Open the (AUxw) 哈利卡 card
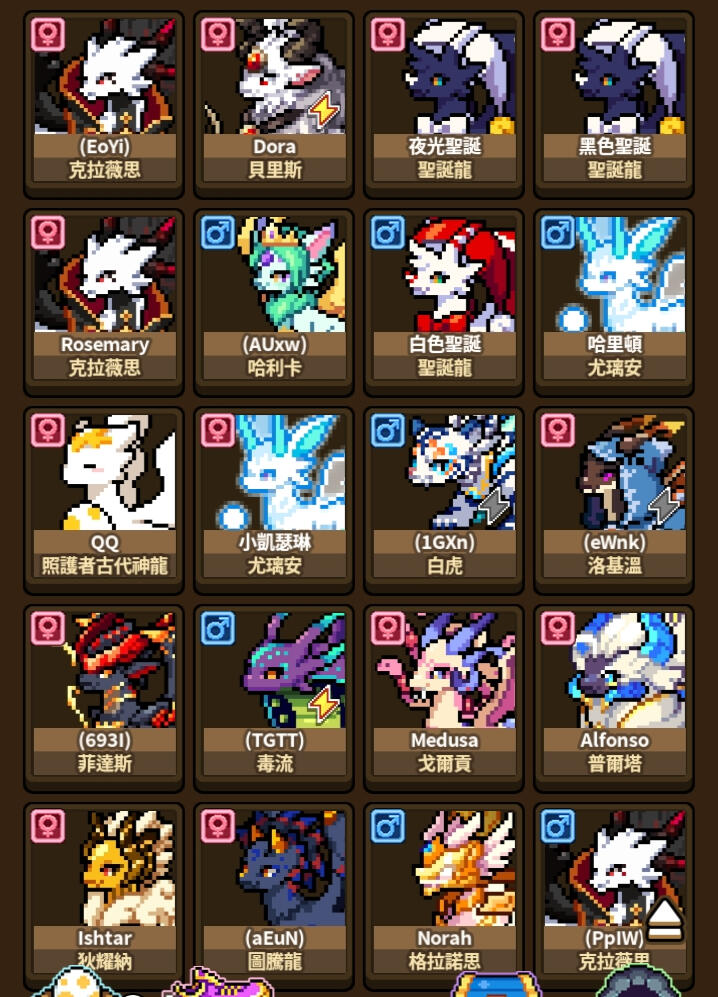Image resolution: width=718 pixels, height=997 pixels. (274, 298)
